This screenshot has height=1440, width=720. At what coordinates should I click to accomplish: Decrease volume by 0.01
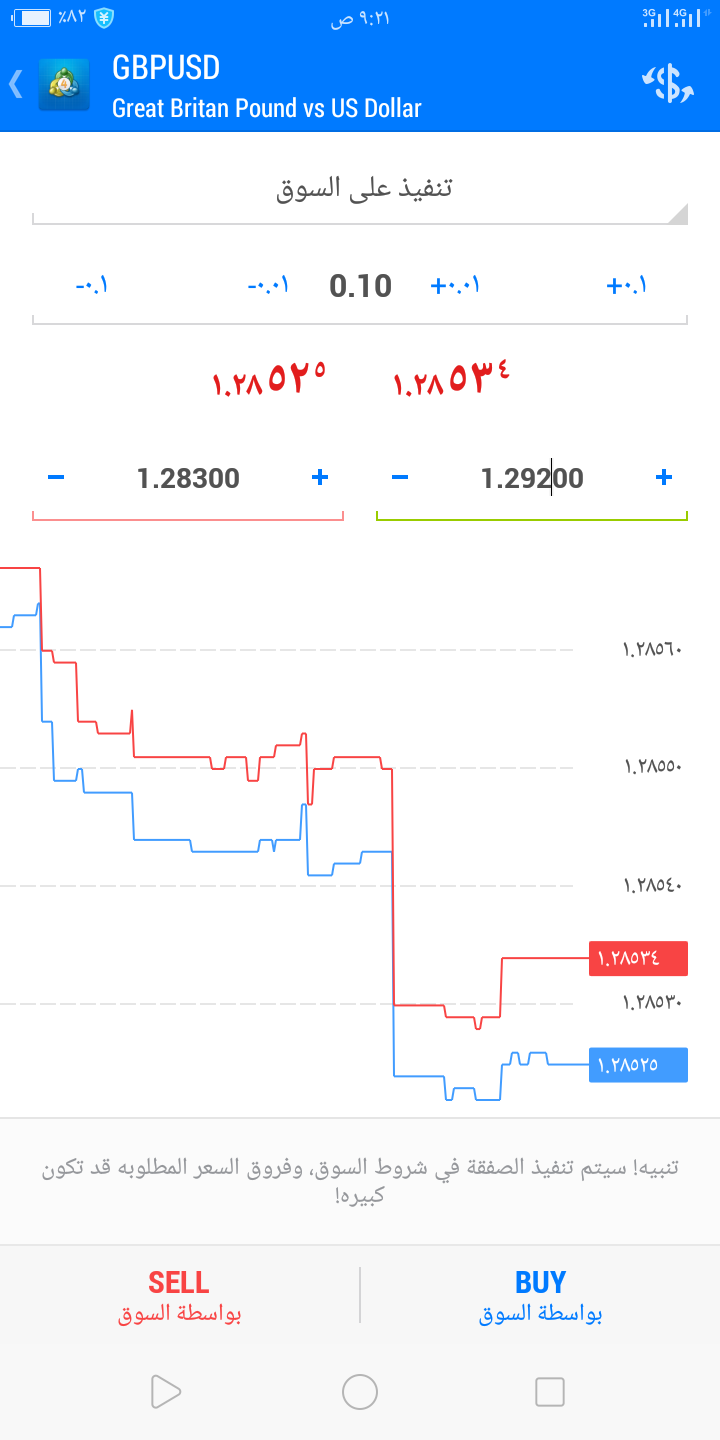click(x=268, y=286)
